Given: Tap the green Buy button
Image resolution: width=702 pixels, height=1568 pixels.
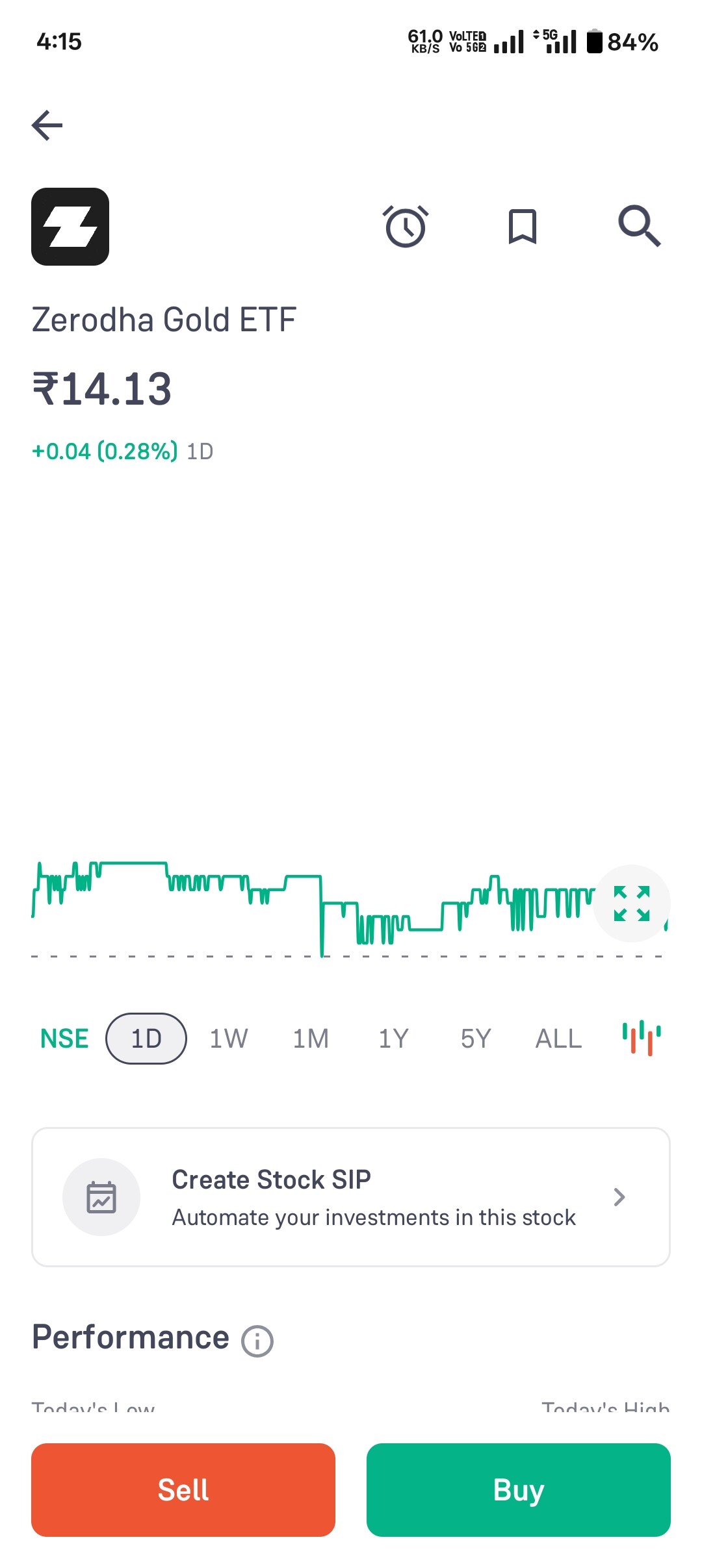Looking at the screenshot, I should pos(519,1490).
